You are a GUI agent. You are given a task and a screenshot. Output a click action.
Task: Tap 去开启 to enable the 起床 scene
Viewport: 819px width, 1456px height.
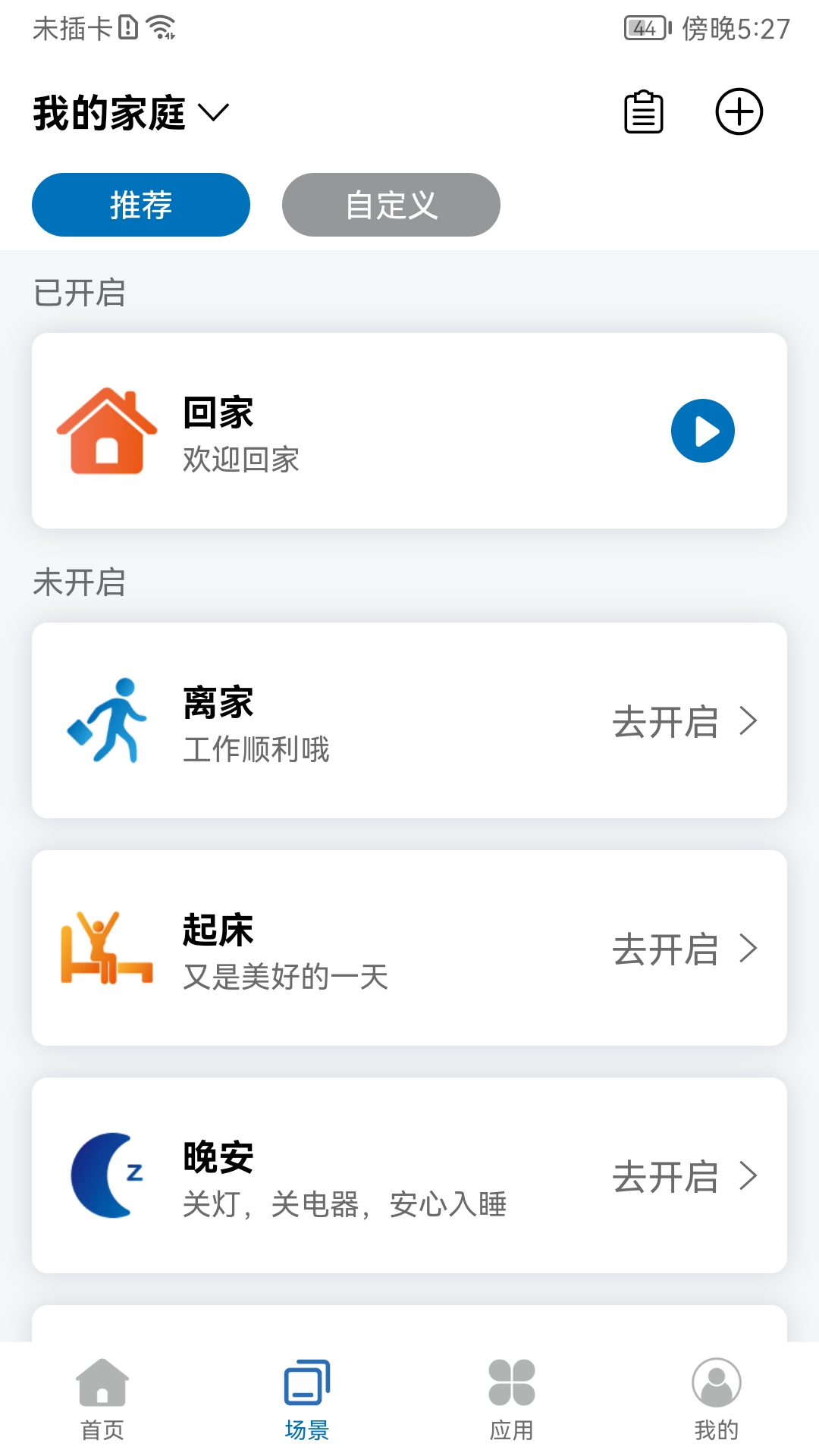pyautogui.click(x=666, y=949)
